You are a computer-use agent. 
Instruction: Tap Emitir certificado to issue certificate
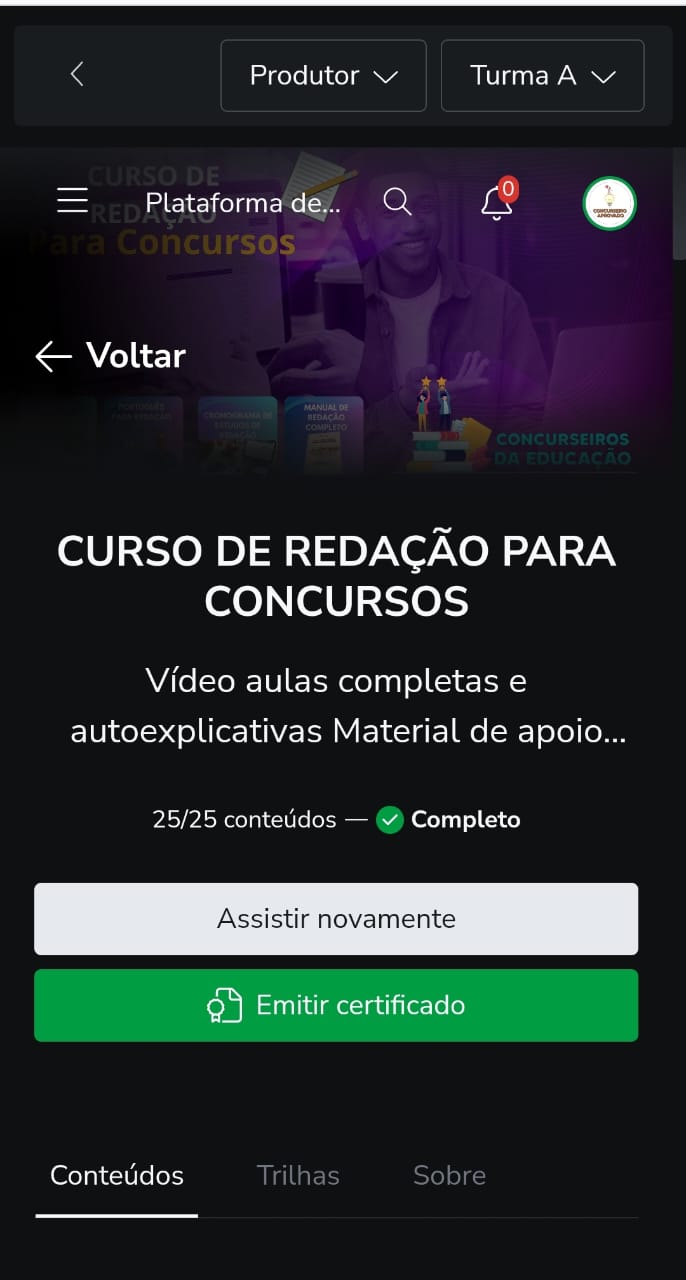coord(336,1005)
